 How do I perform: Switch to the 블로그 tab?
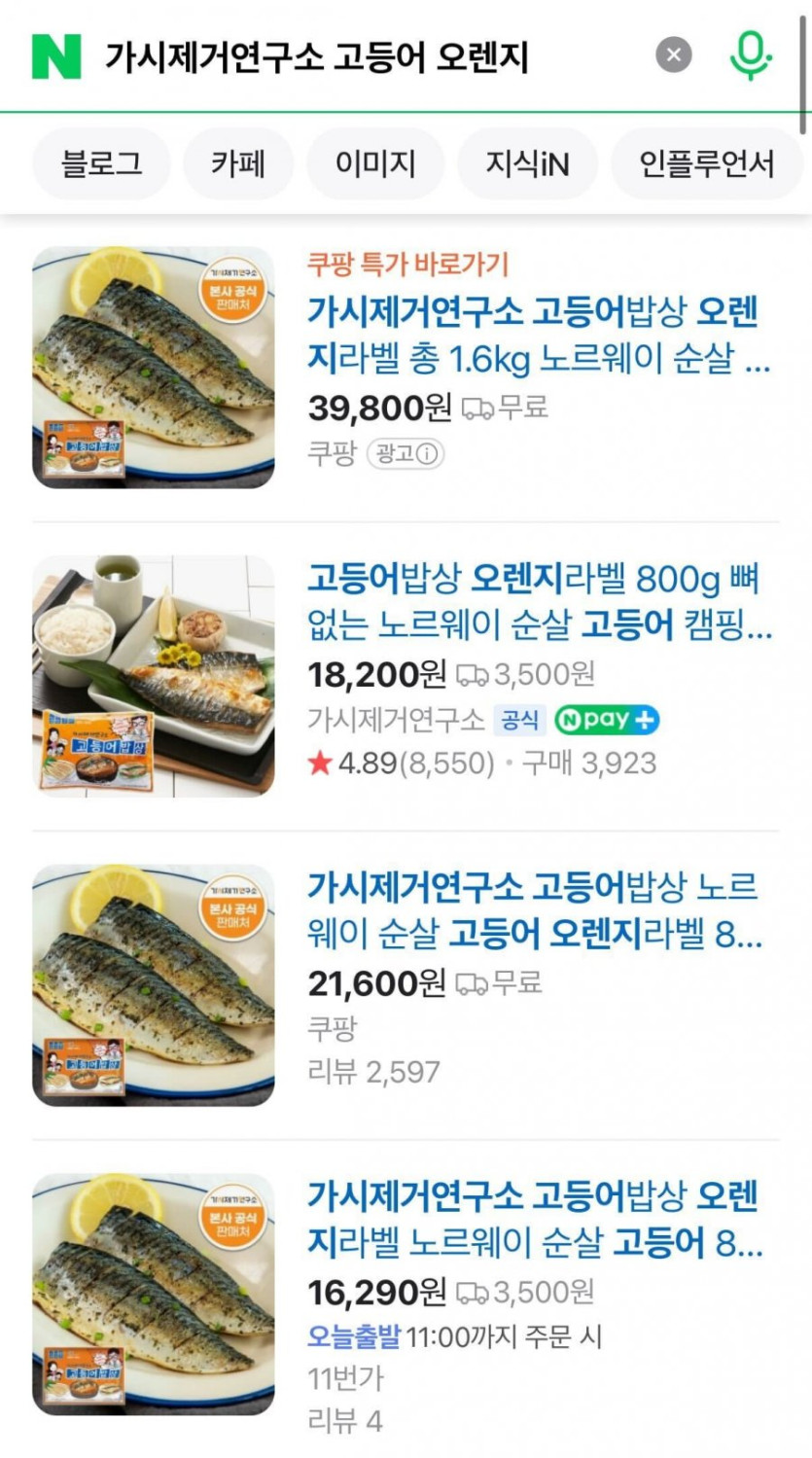(101, 163)
